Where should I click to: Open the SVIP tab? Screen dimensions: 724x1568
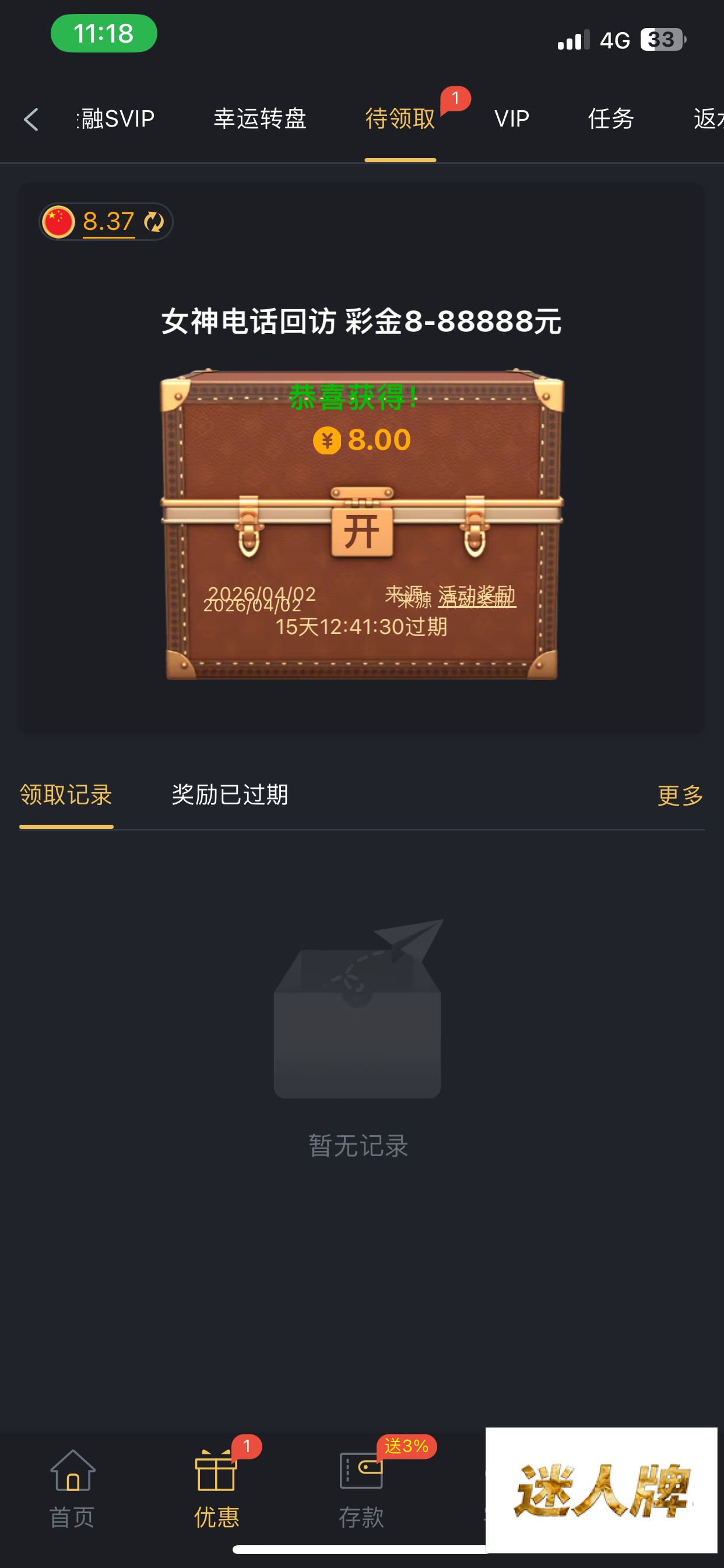click(117, 118)
